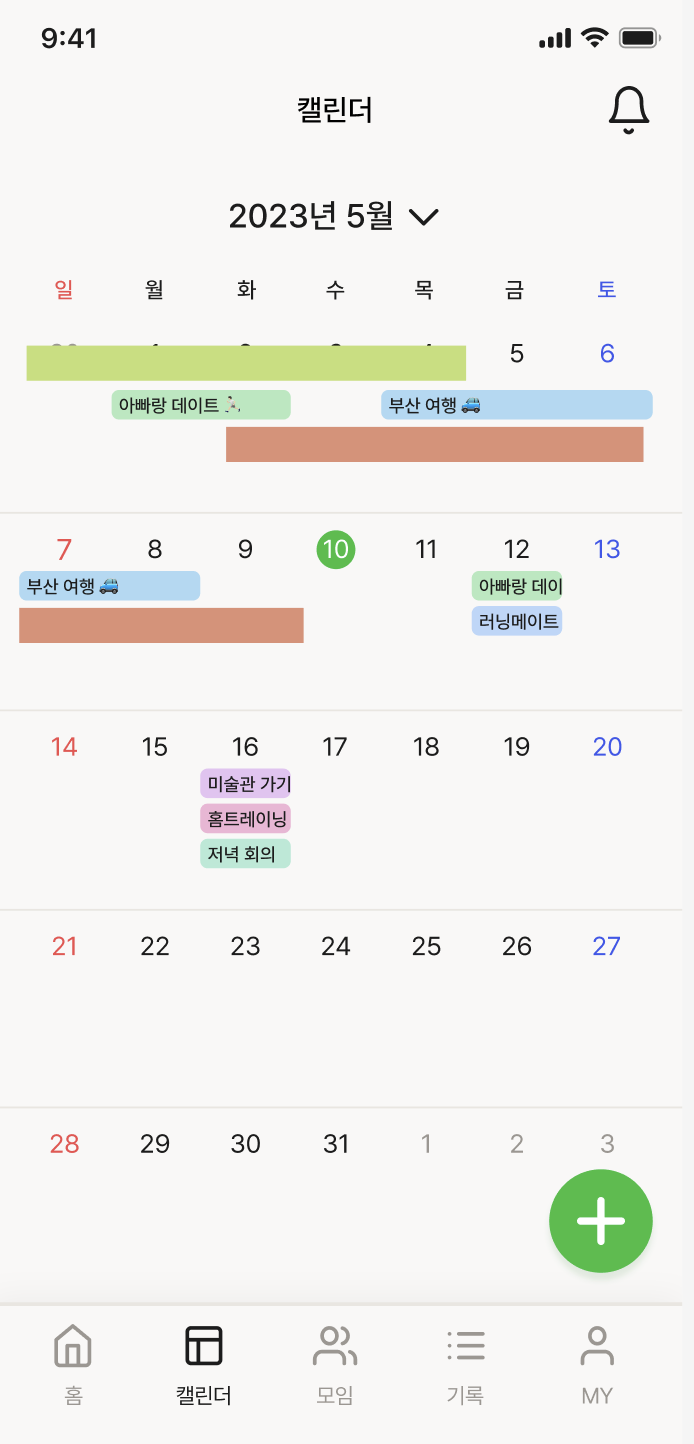Open the 부산 여행 event on May 7
The height and width of the screenshot is (1444, 694).
pos(109,586)
